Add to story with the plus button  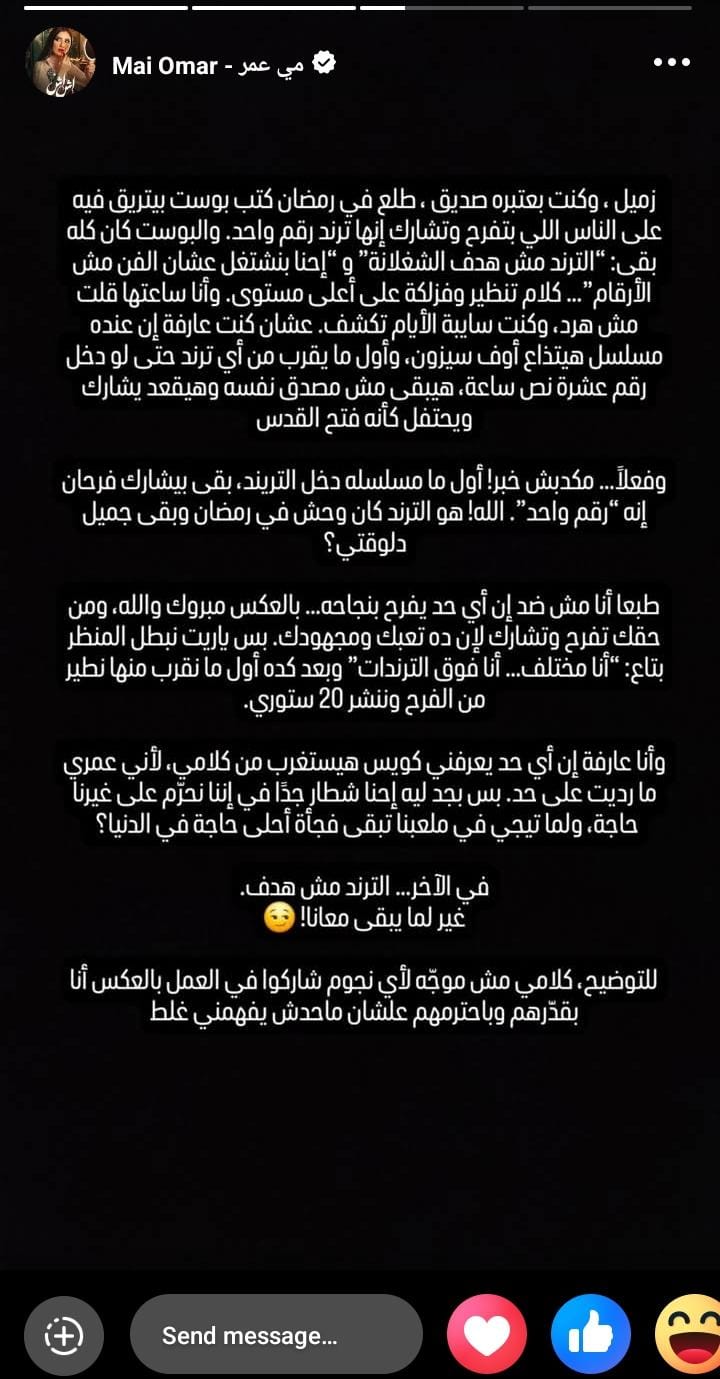(x=63, y=1334)
